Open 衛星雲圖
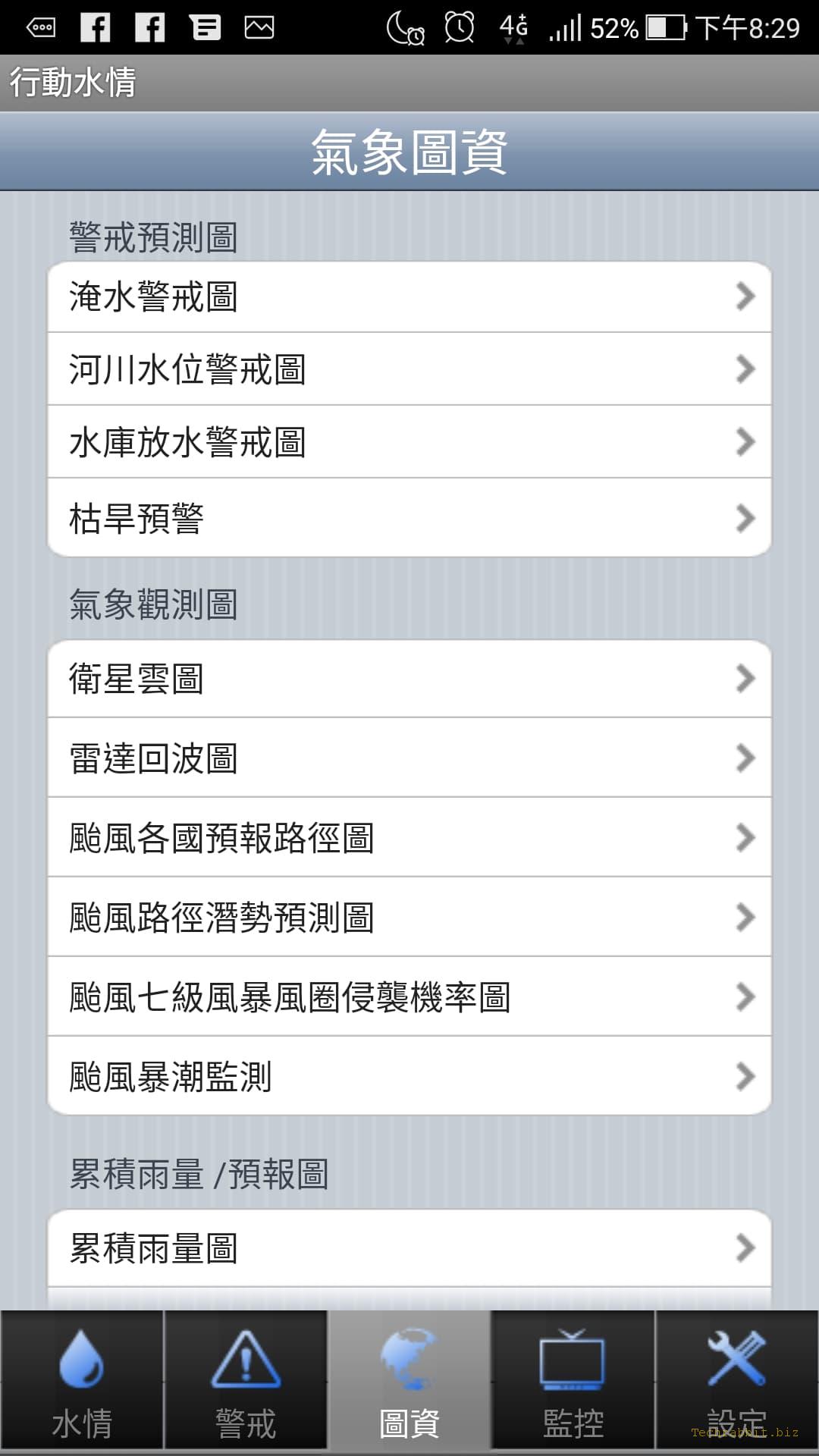This screenshot has height=1456, width=819. click(x=409, y=679)
